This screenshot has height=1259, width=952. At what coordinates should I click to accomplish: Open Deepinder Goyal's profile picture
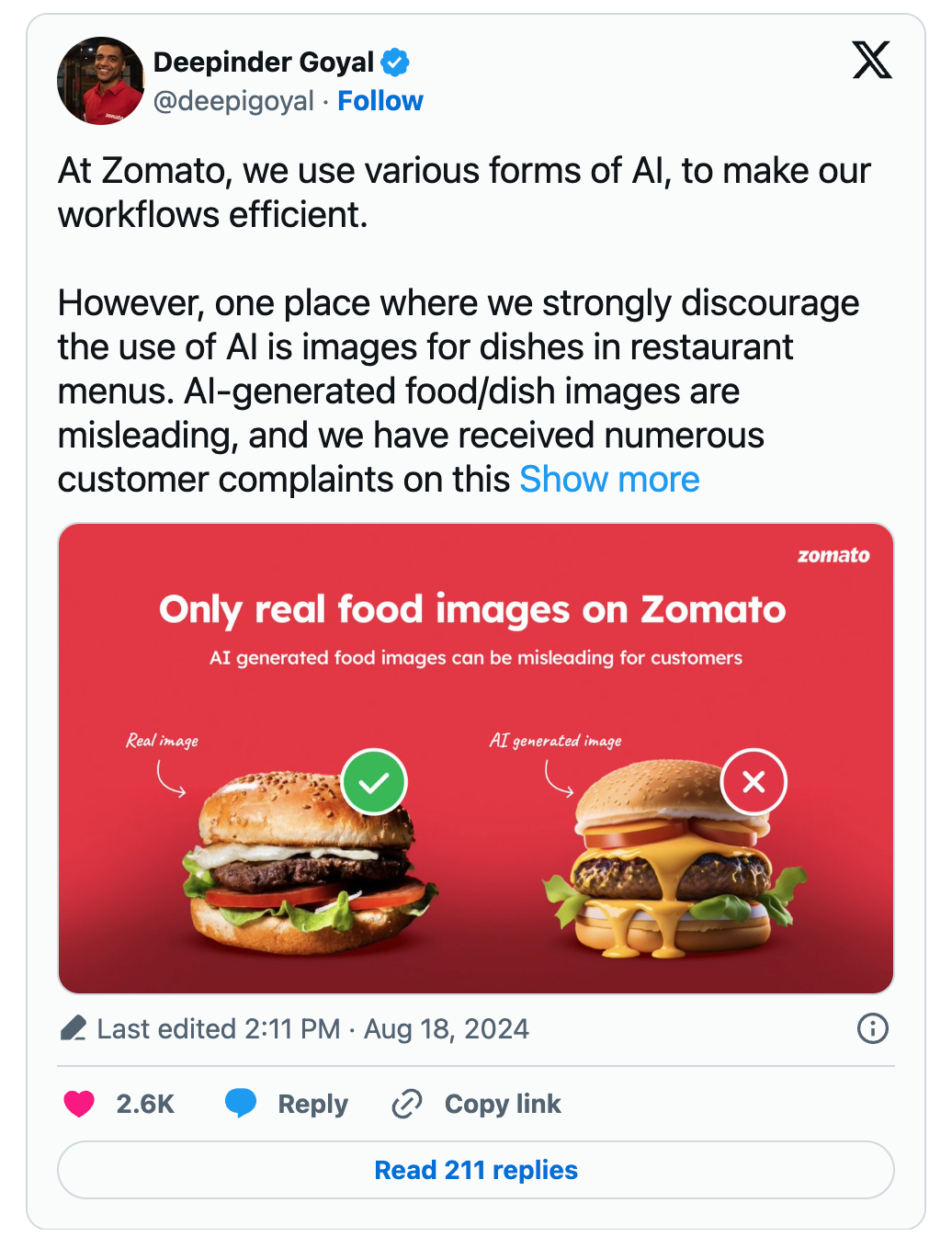point(100,81)
